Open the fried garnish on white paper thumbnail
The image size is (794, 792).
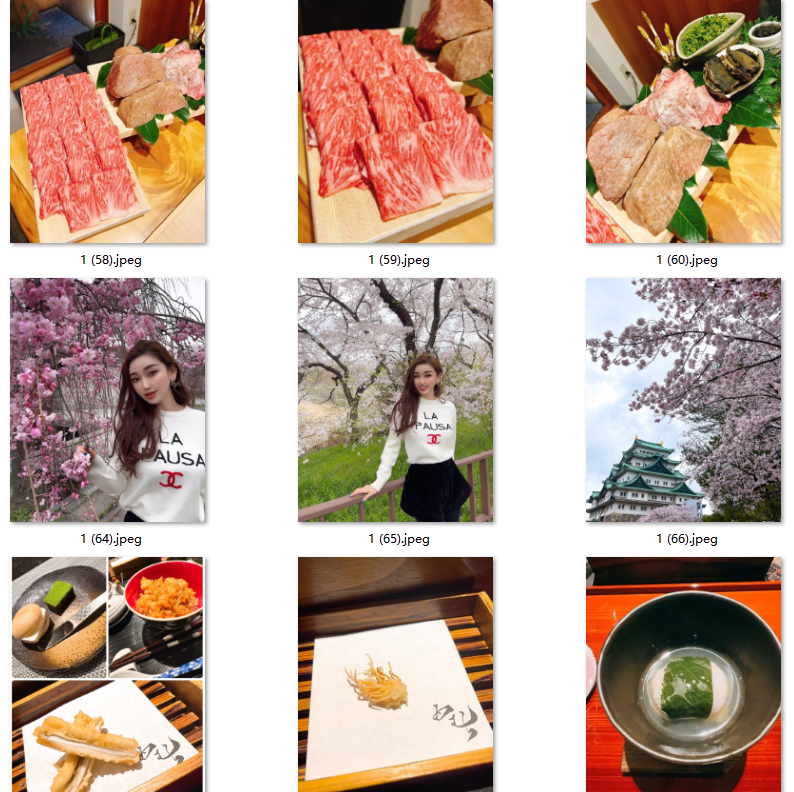(x=395, y=674)
